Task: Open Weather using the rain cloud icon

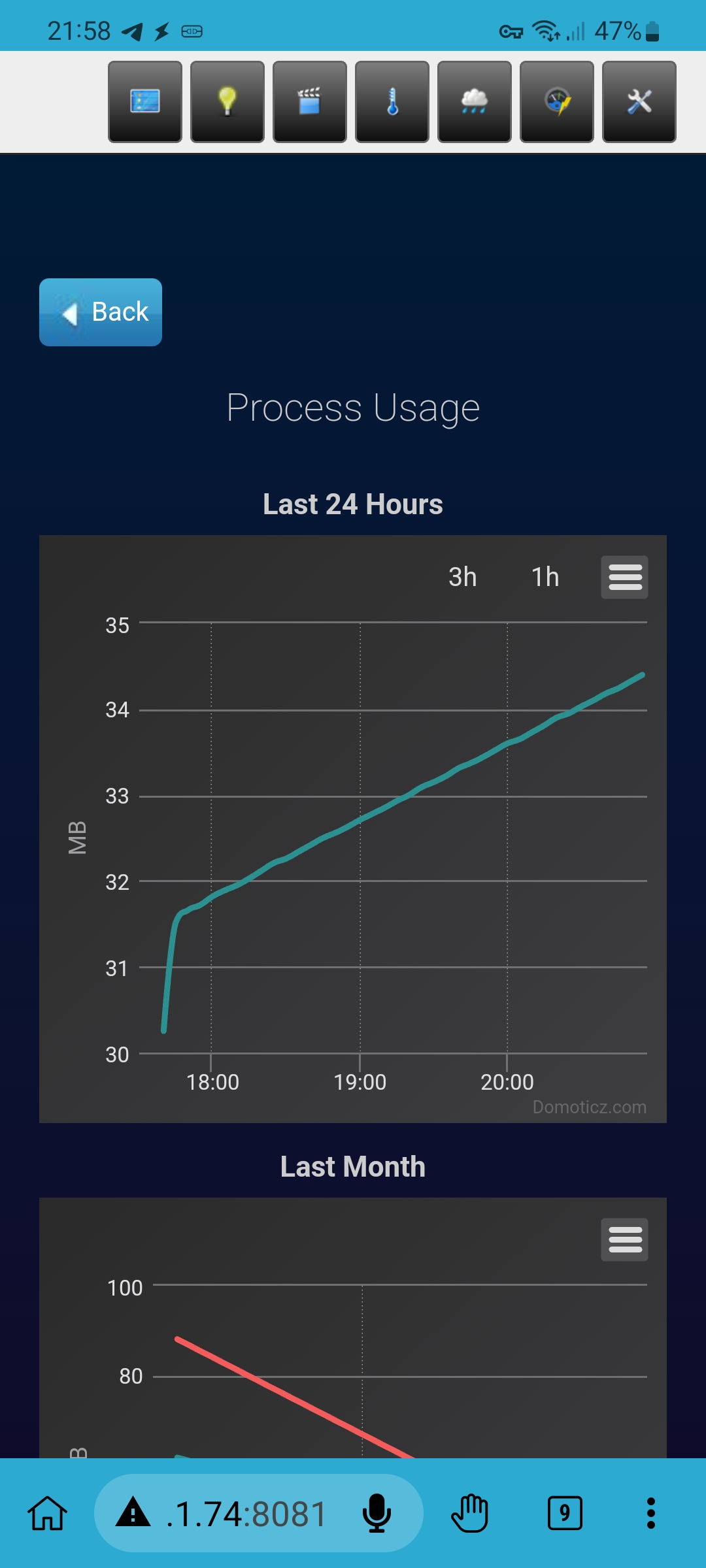Action: tap(474, 101)
